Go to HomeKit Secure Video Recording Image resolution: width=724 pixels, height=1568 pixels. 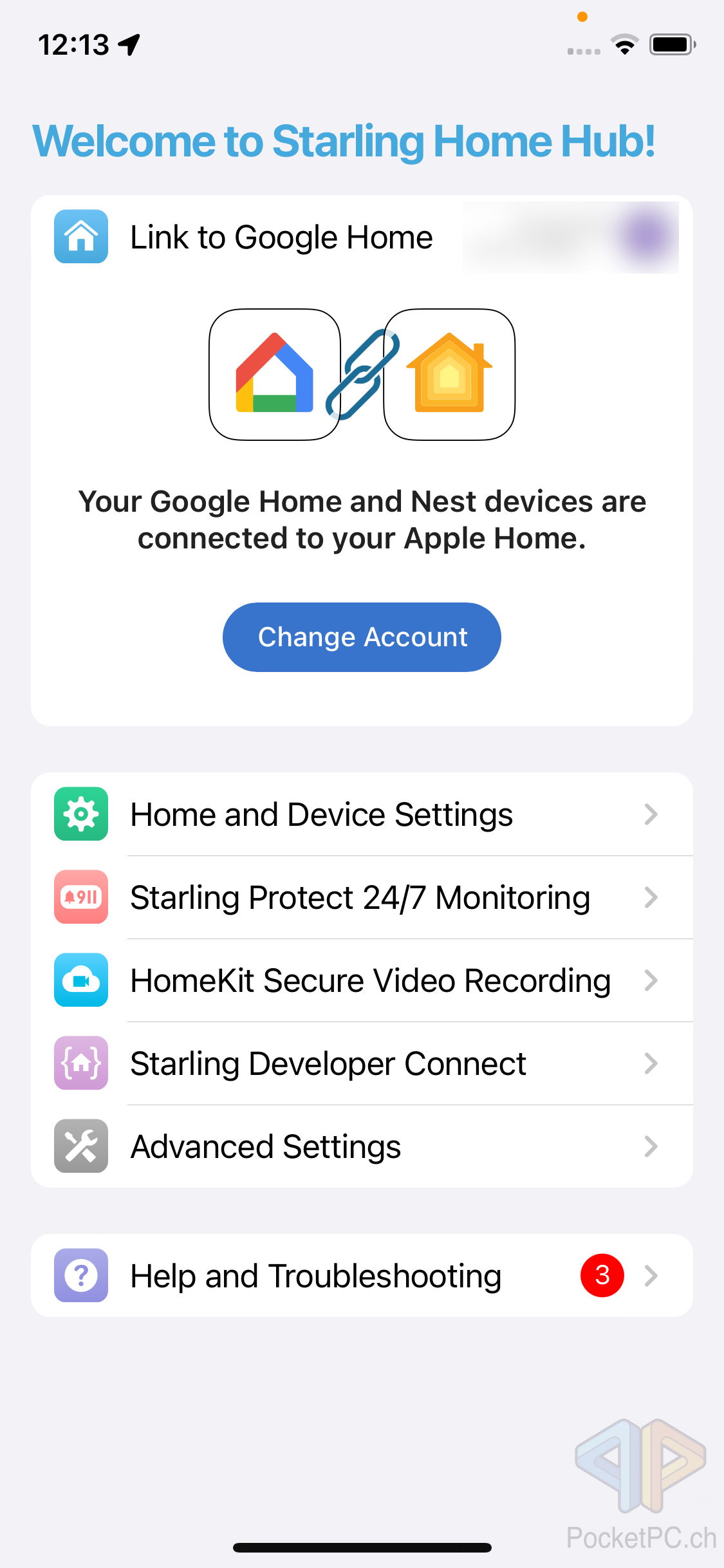362,980
